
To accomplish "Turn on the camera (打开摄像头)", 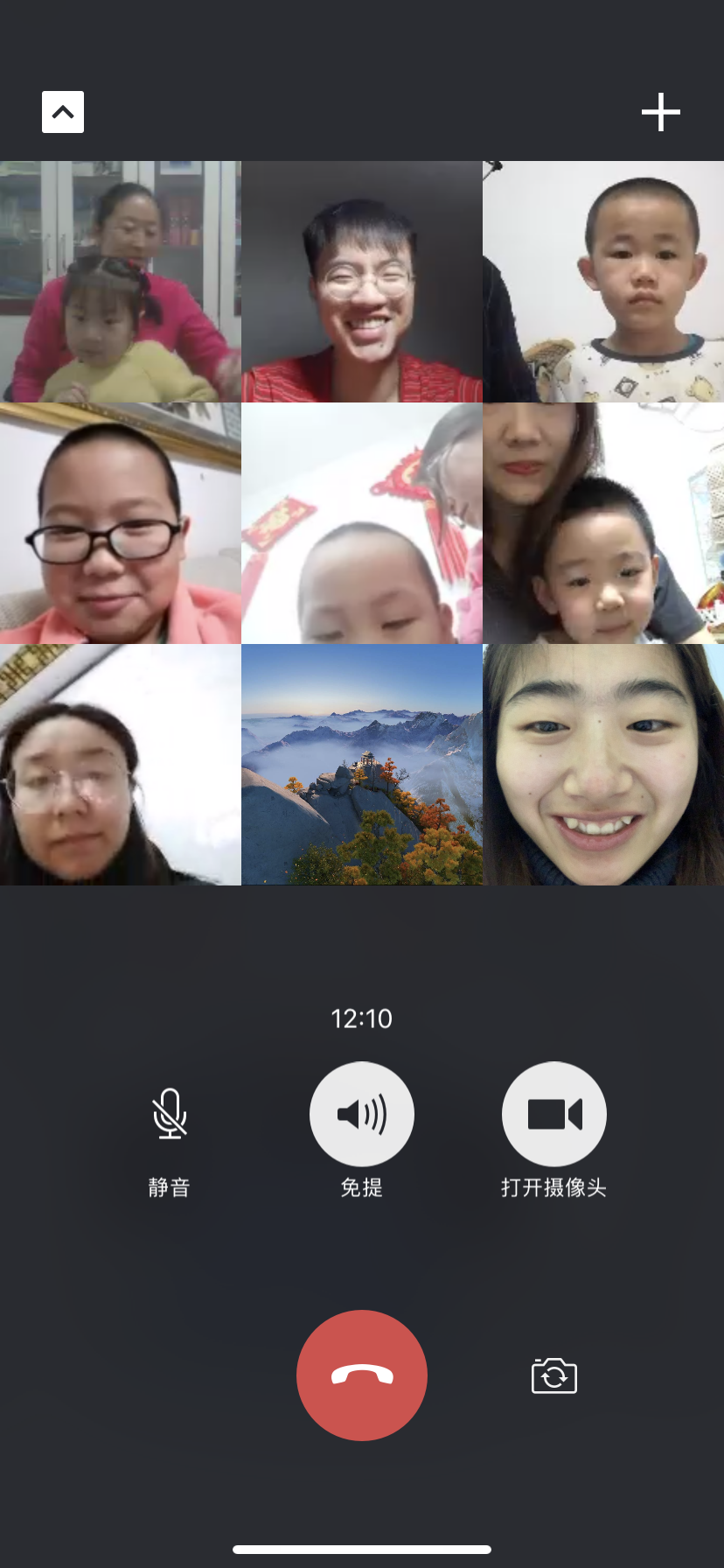I will point(554,1114).
